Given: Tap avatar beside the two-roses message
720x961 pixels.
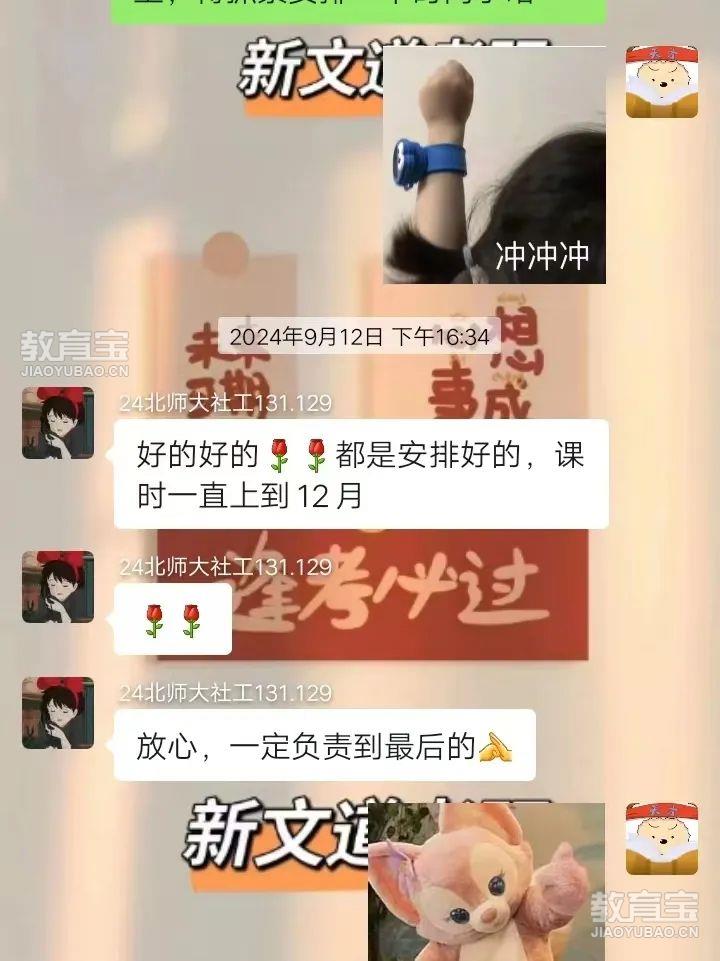Looking at the screenshot, I should pos(58,587).
